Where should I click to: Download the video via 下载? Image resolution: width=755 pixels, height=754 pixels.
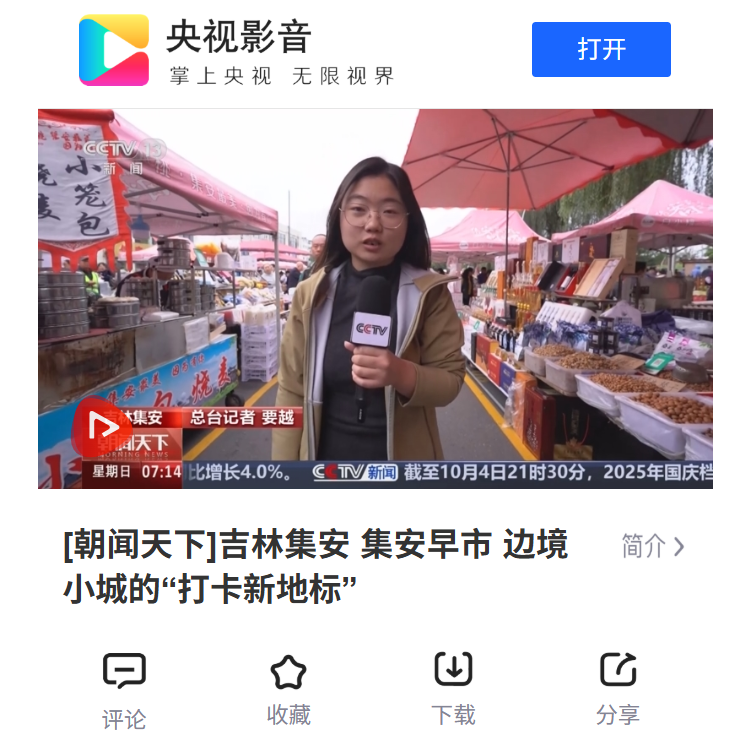453,687
